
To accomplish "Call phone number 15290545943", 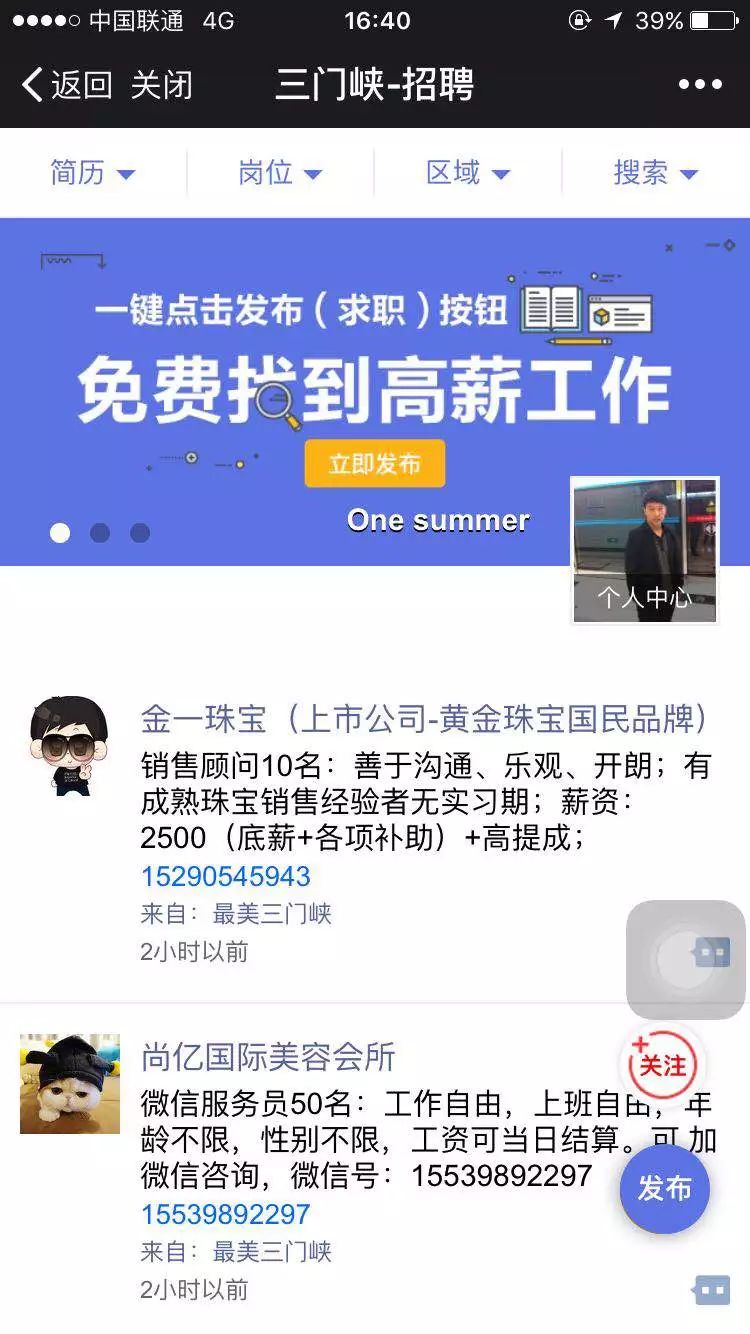I will (x=226, y=877).
